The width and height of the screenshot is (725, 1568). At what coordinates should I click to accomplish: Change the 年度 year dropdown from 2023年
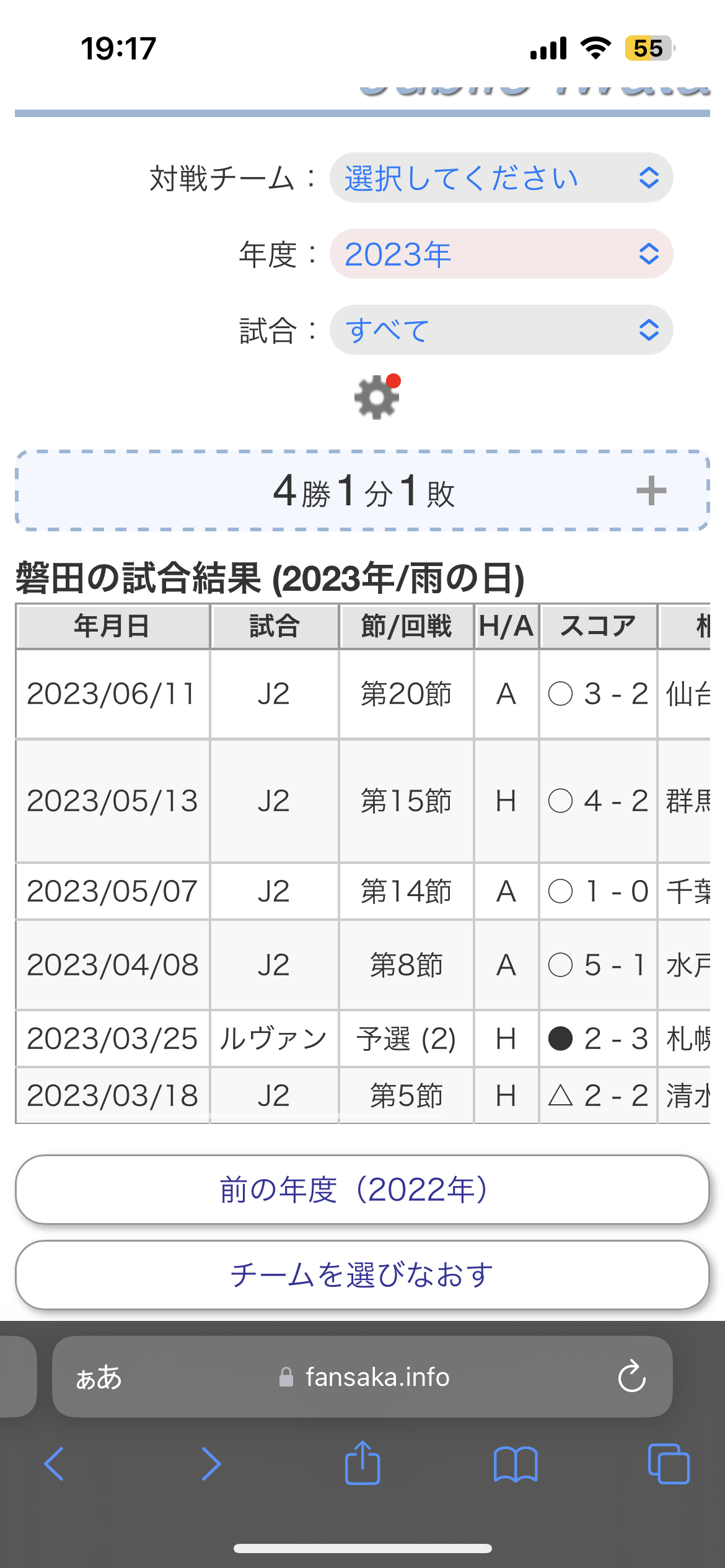501,254
